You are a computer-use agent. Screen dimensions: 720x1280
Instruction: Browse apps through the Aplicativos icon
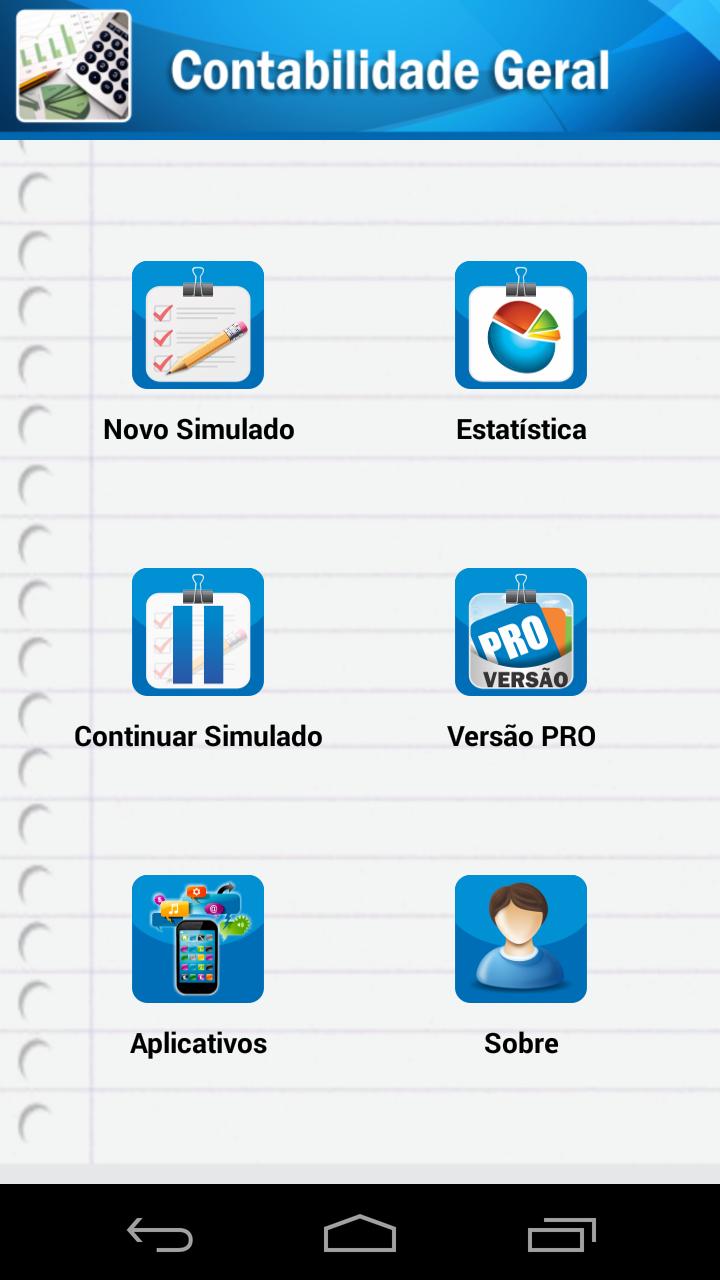pyautogui.click(x=197, y=938)
